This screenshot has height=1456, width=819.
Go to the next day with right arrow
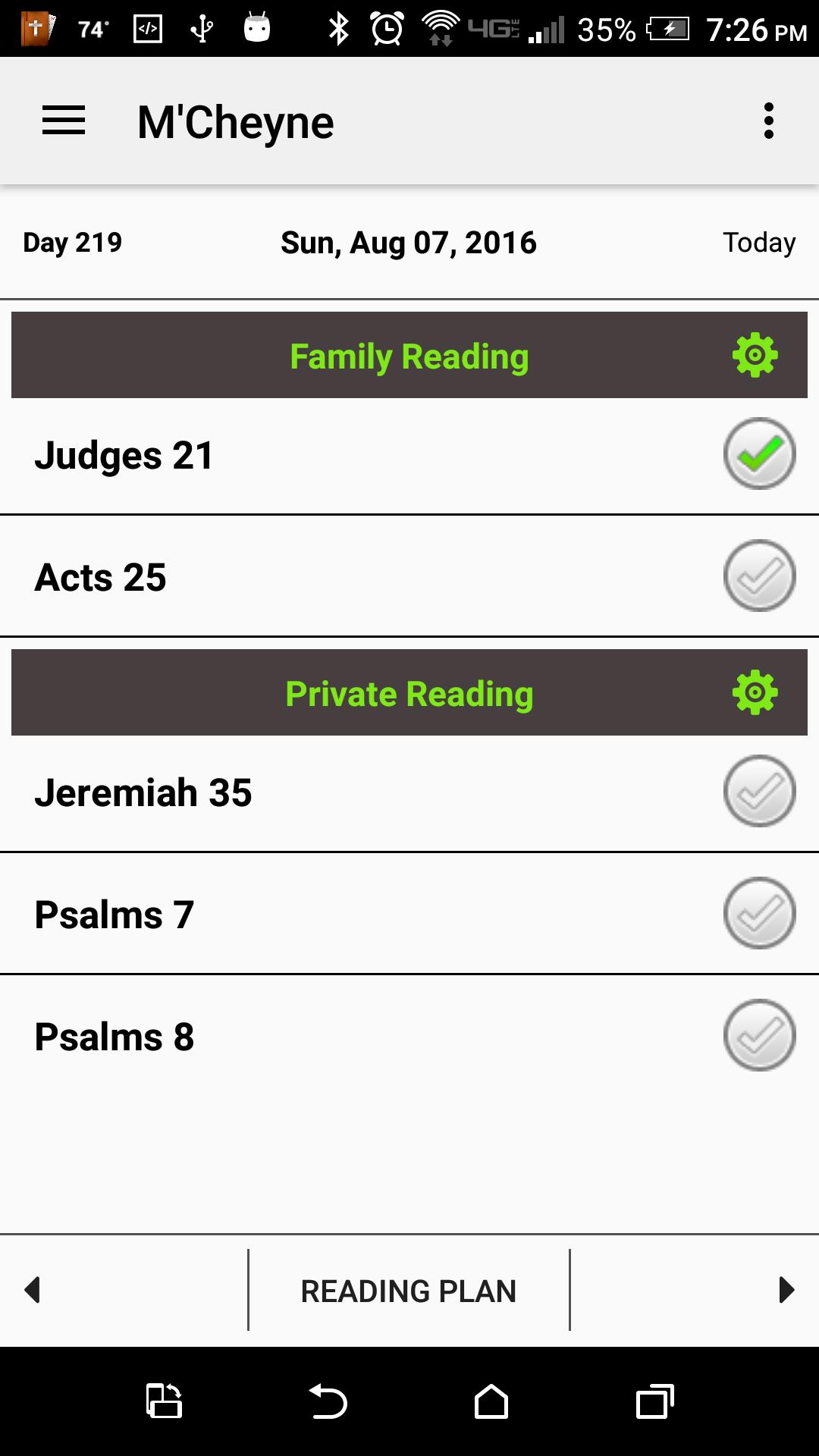click(786, 1289)
